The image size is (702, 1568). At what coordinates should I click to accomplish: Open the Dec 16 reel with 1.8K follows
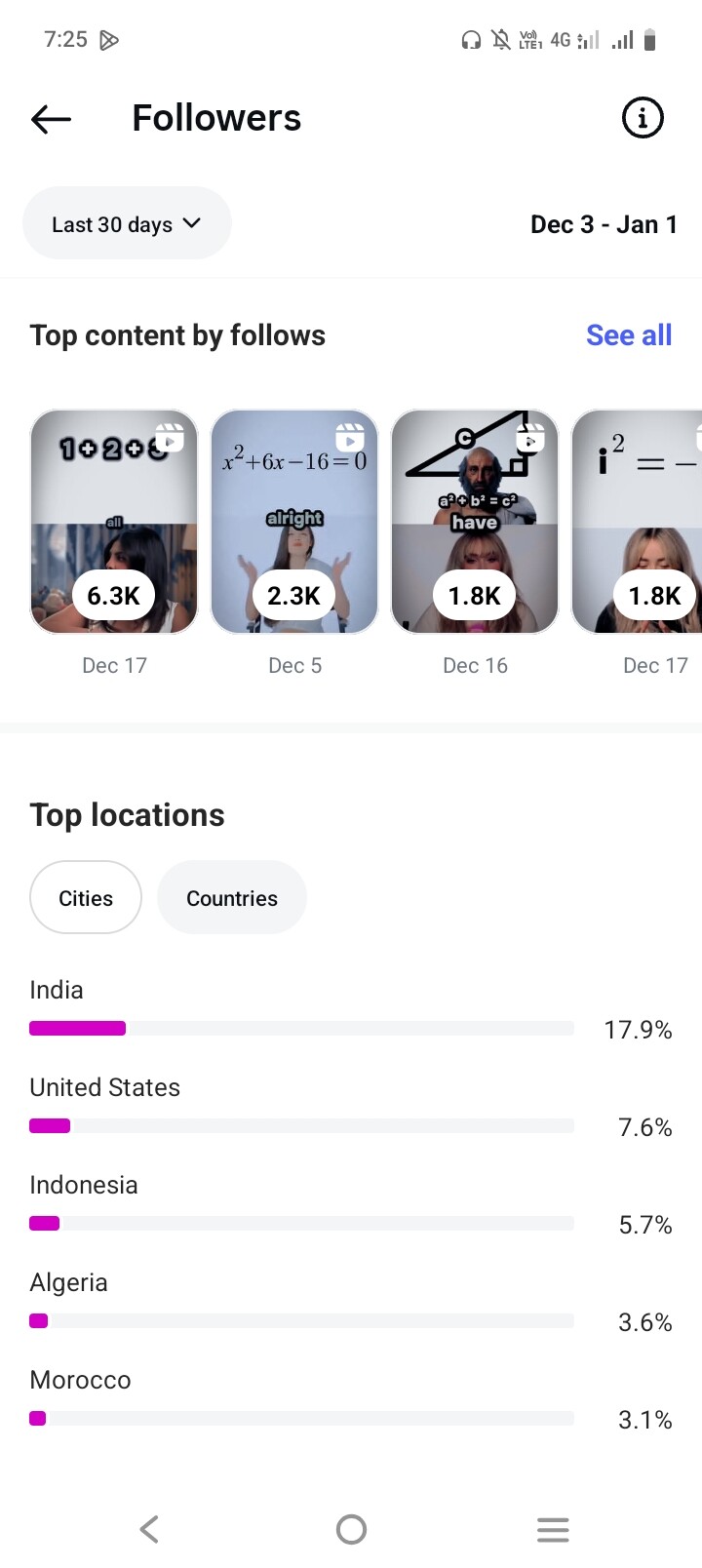click(x=475, y=522)
